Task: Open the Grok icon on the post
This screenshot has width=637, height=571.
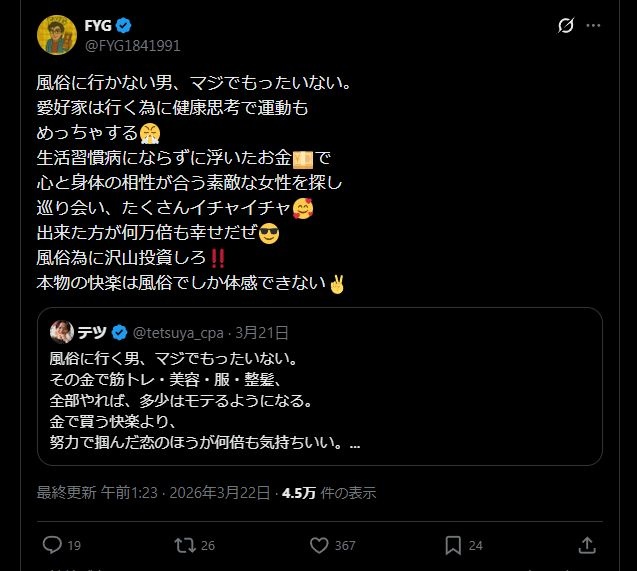Action: [565, 25]
